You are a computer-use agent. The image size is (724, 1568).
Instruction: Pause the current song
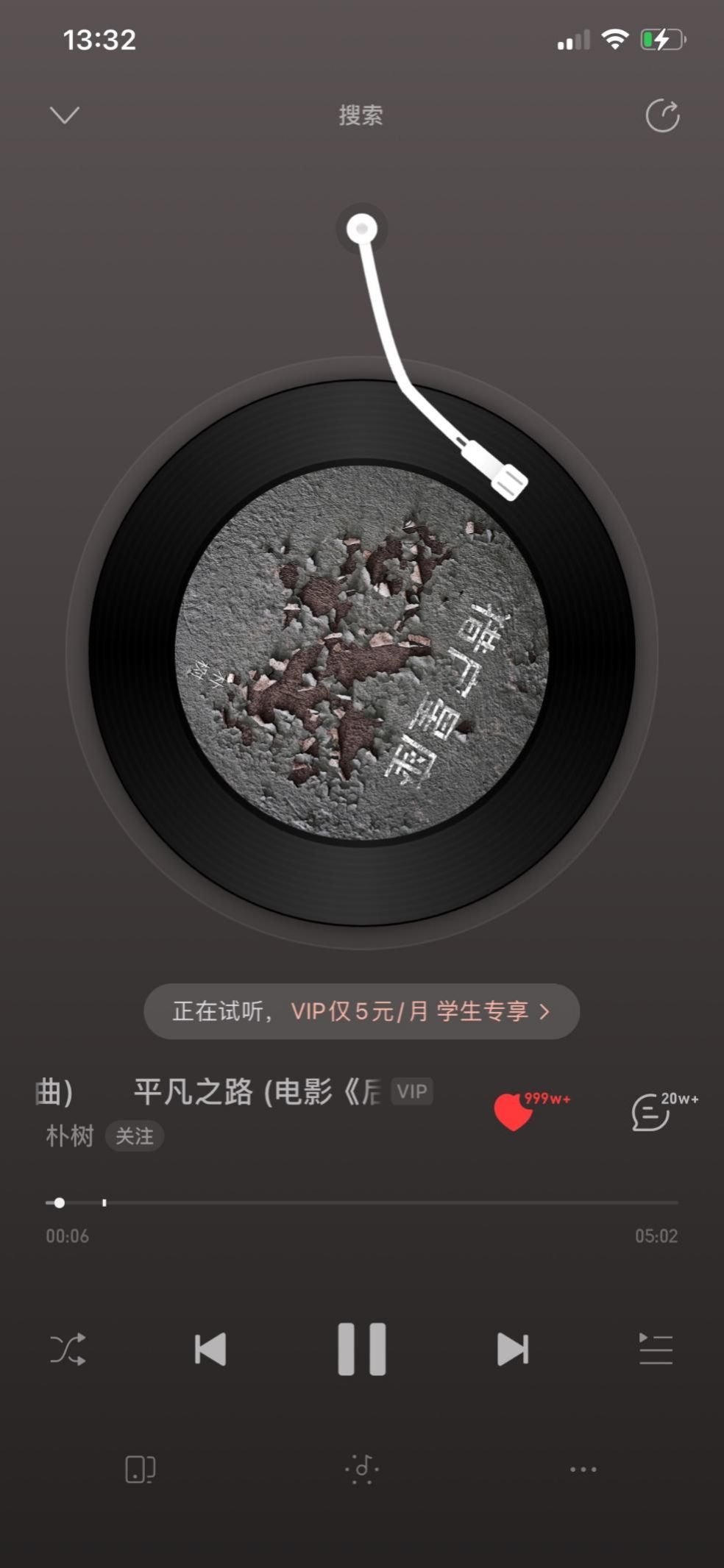click(x=361, y=1350)
